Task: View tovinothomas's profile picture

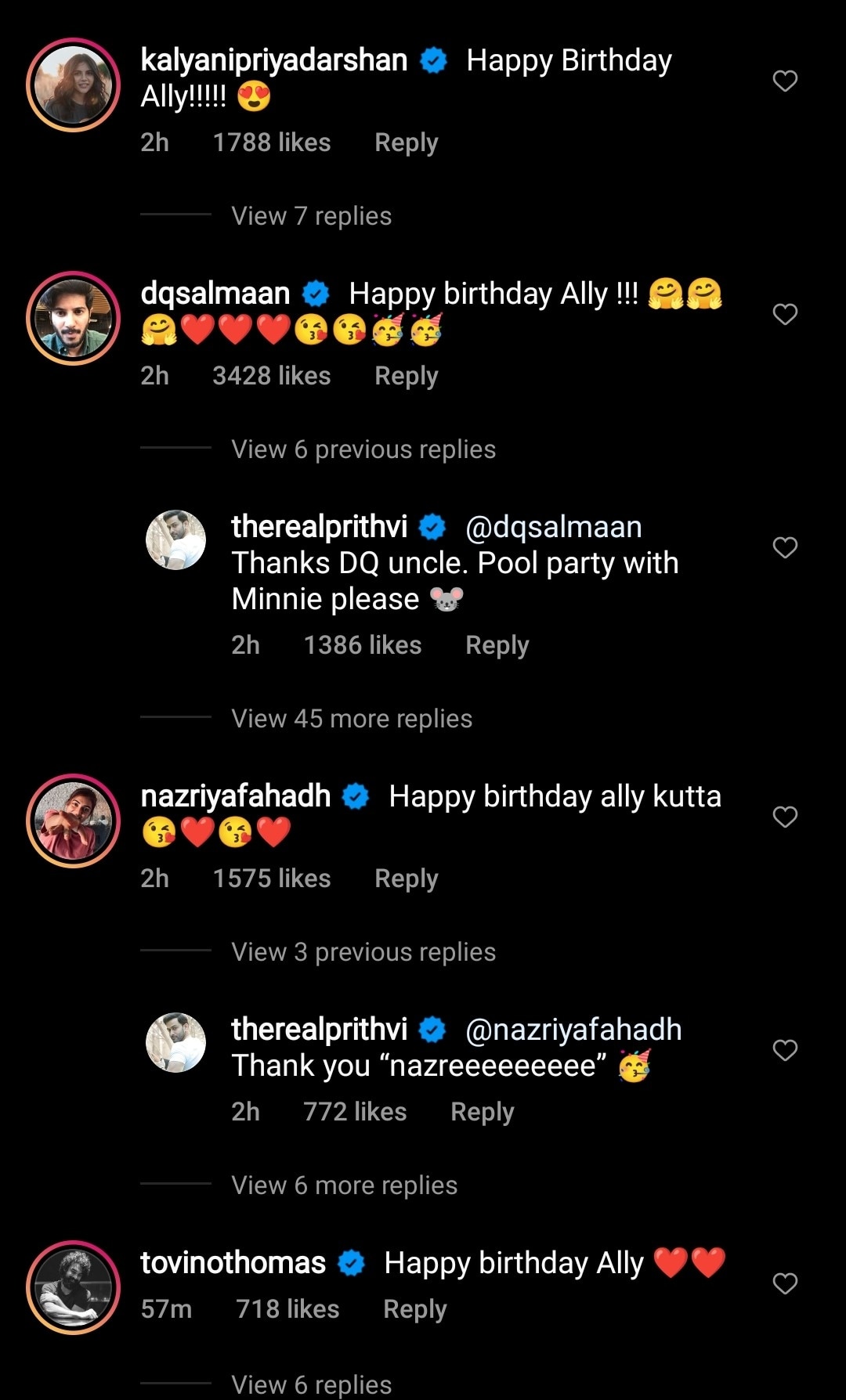Action: tap(73, 1287)
